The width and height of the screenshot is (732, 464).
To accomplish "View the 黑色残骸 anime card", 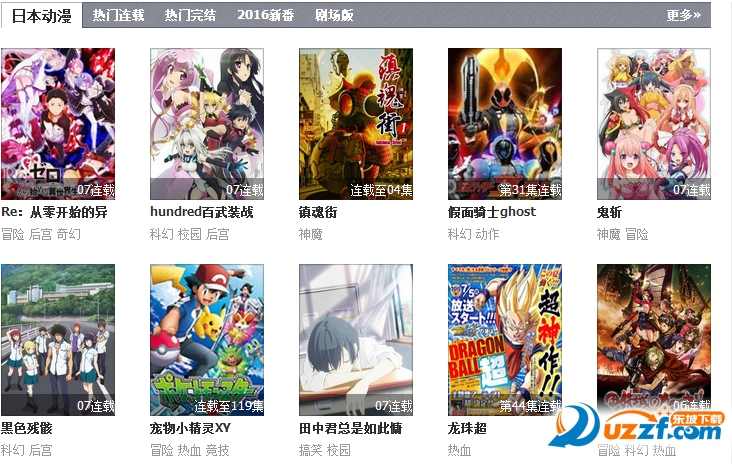I will pyautogui.click(x=58, y=340).
